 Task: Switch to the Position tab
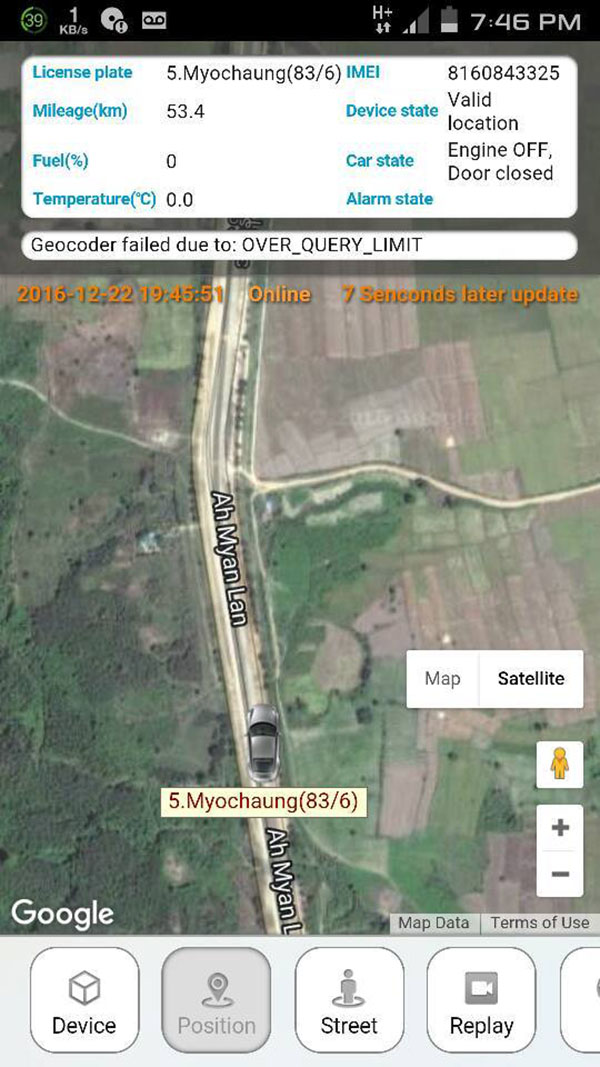coord(216,1001)
